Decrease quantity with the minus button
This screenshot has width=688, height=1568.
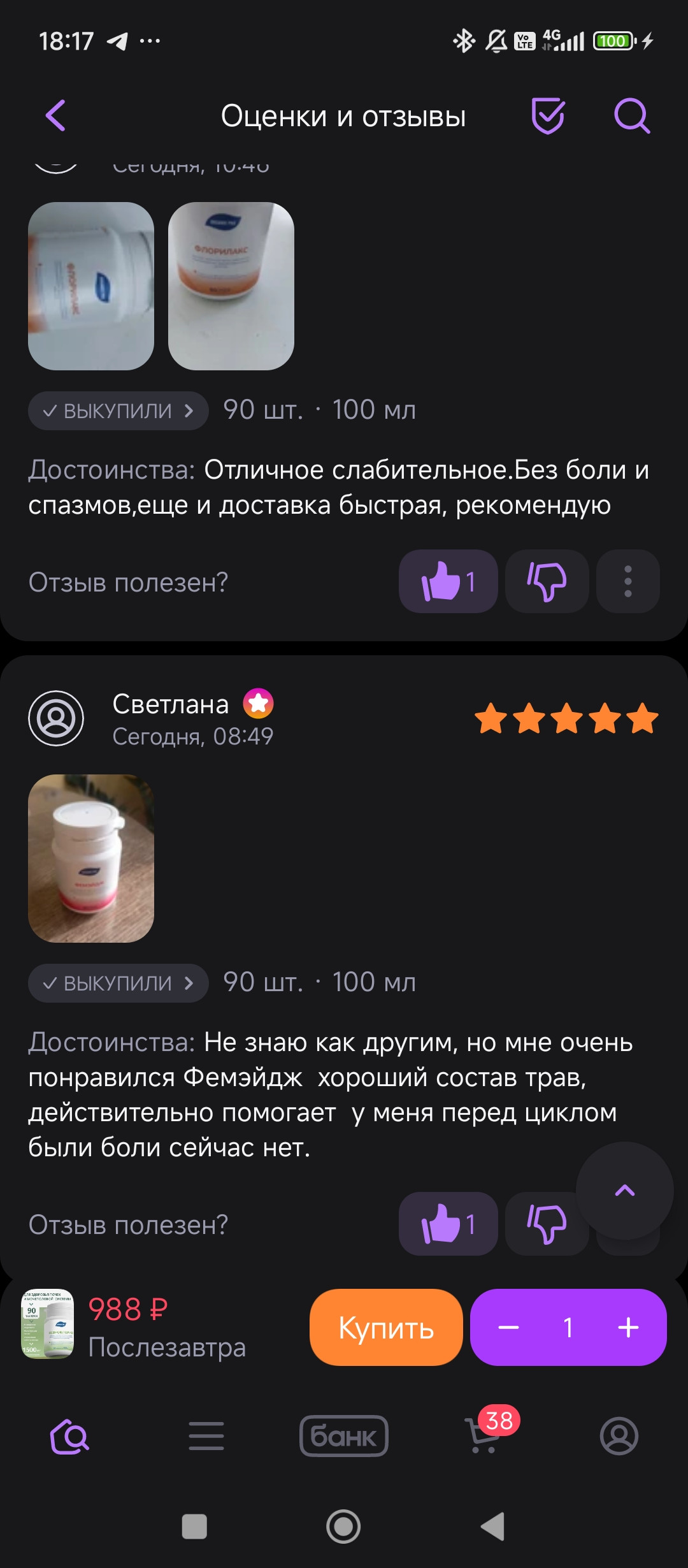(x=508, y=1327)
